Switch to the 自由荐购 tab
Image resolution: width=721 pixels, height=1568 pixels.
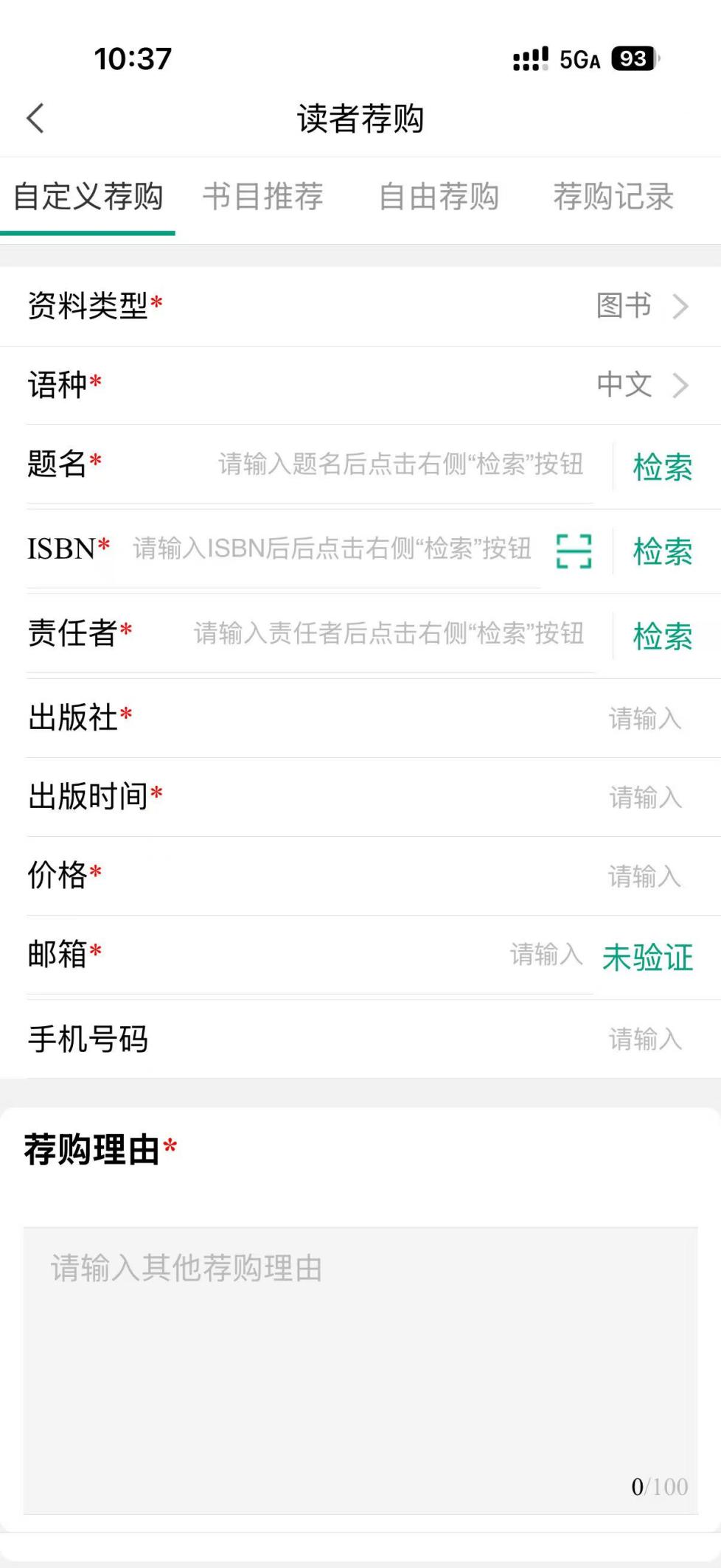439,197
